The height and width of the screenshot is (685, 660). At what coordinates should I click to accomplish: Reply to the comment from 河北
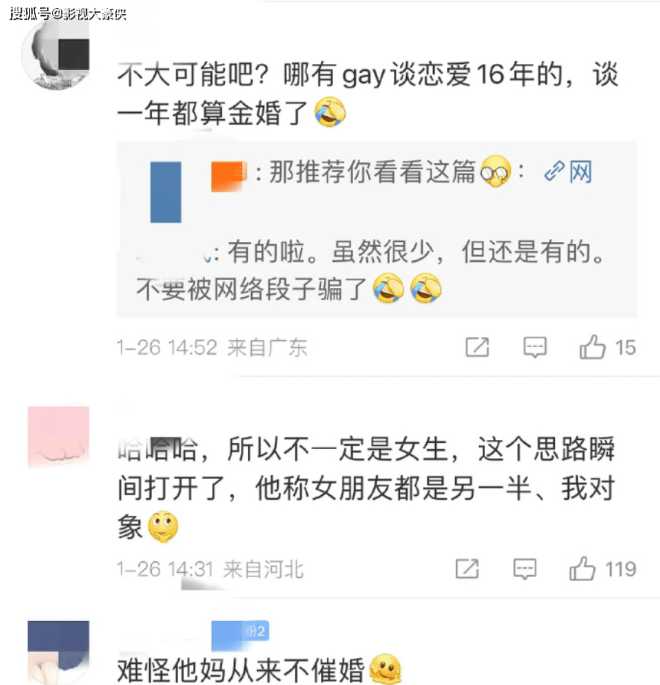(525, 569)
